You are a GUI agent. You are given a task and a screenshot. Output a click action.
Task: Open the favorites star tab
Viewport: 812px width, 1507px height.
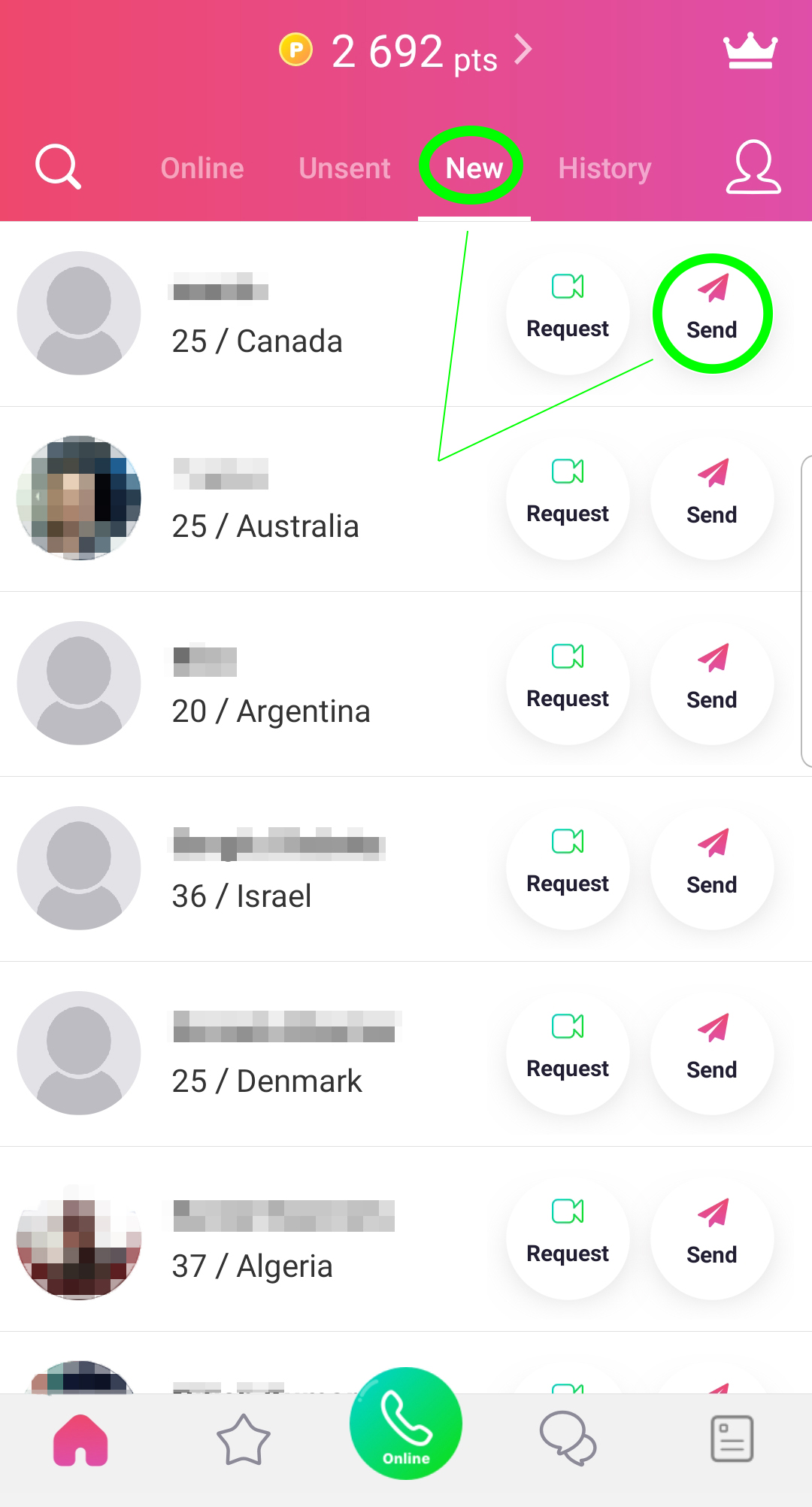243,1439
